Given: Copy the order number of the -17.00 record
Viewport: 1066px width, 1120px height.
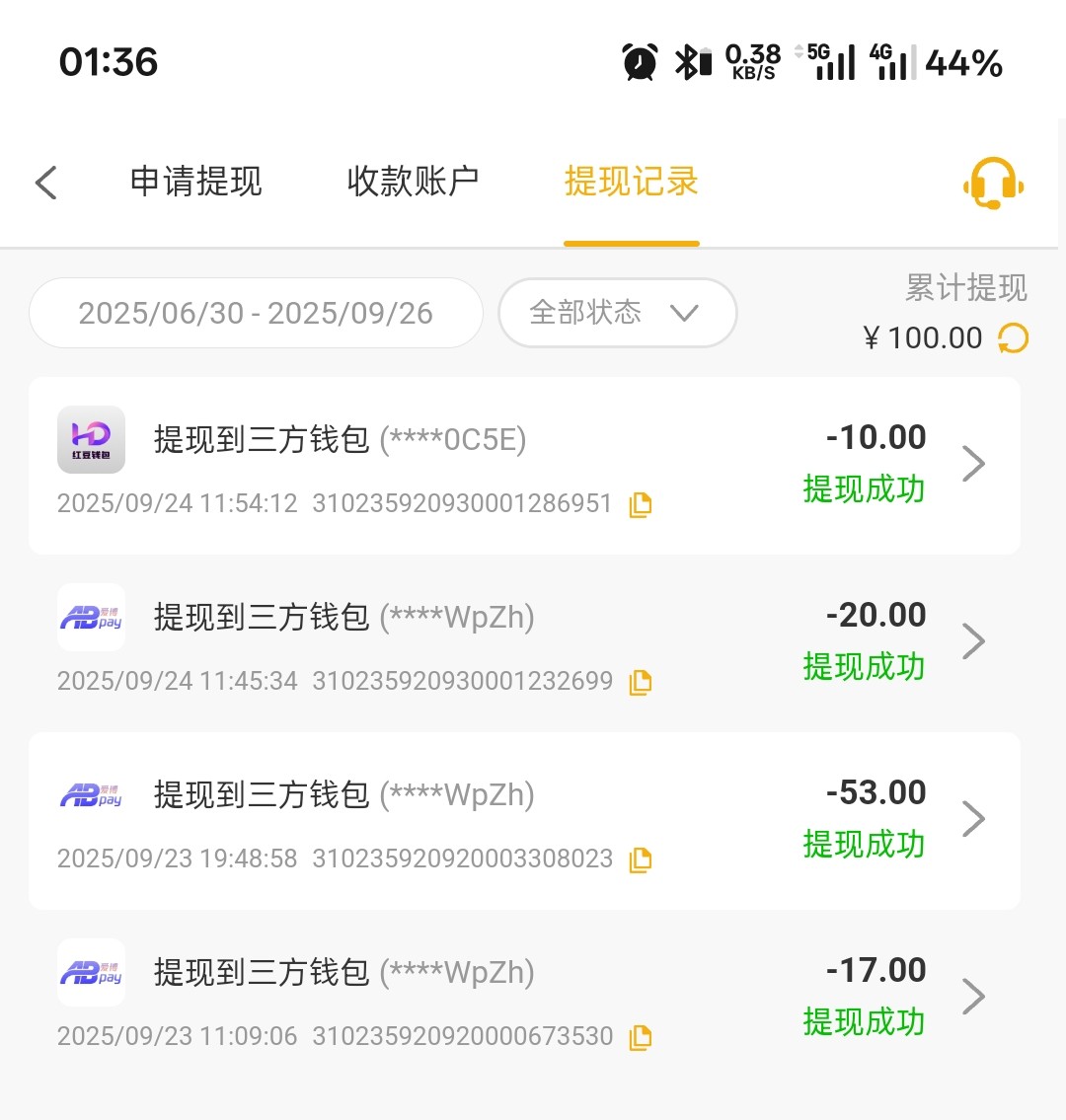Looking at the screenshot, I should [x=640, y=1037].
